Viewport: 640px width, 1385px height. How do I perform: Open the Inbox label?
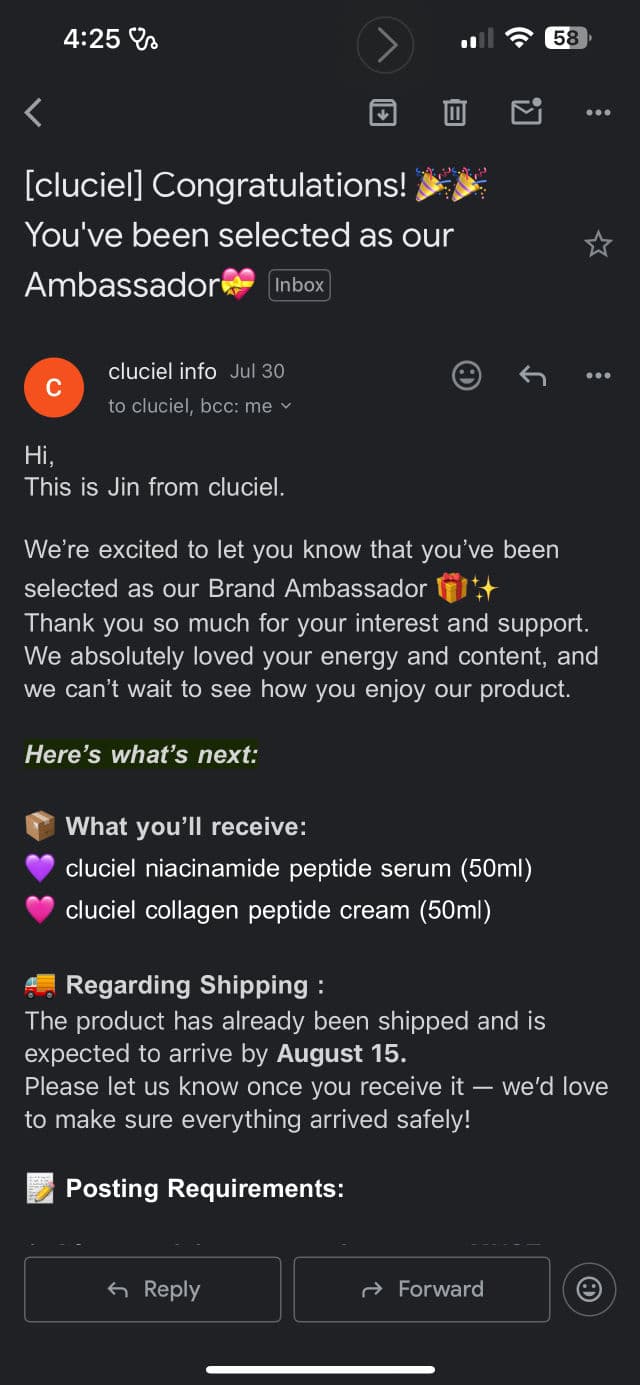299,285
